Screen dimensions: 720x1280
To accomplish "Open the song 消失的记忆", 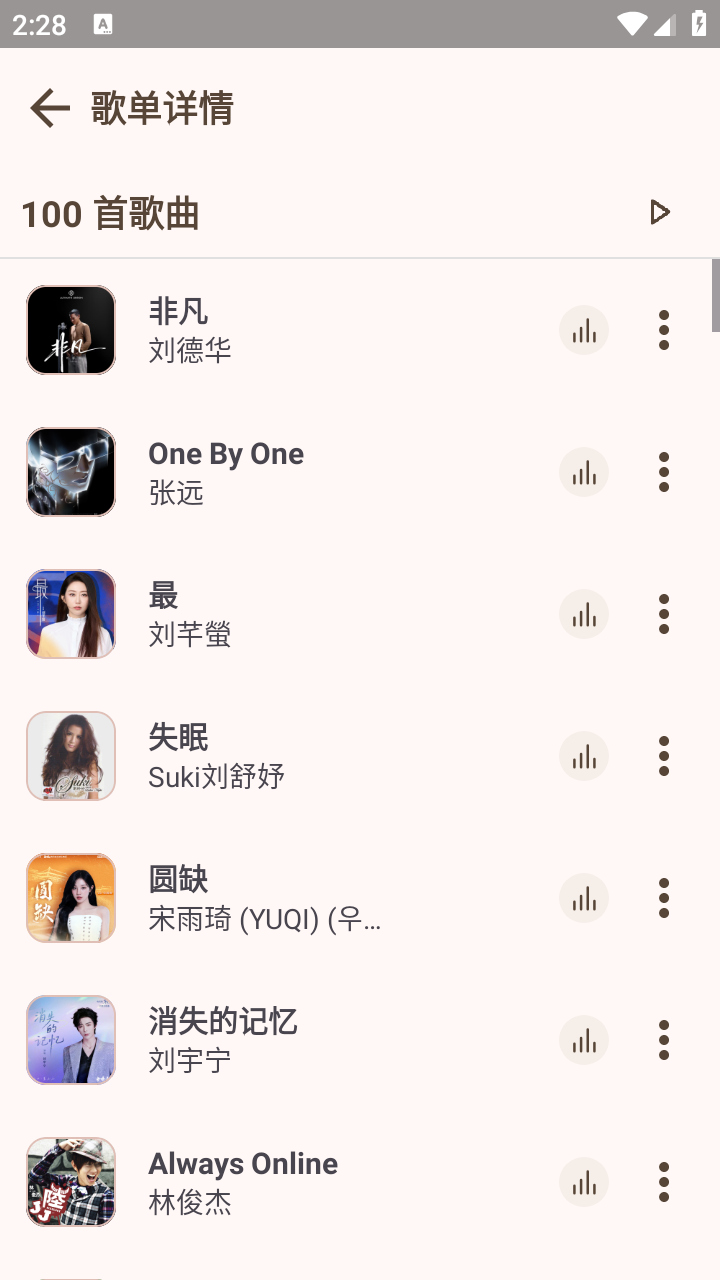I will pos(300,1040).
